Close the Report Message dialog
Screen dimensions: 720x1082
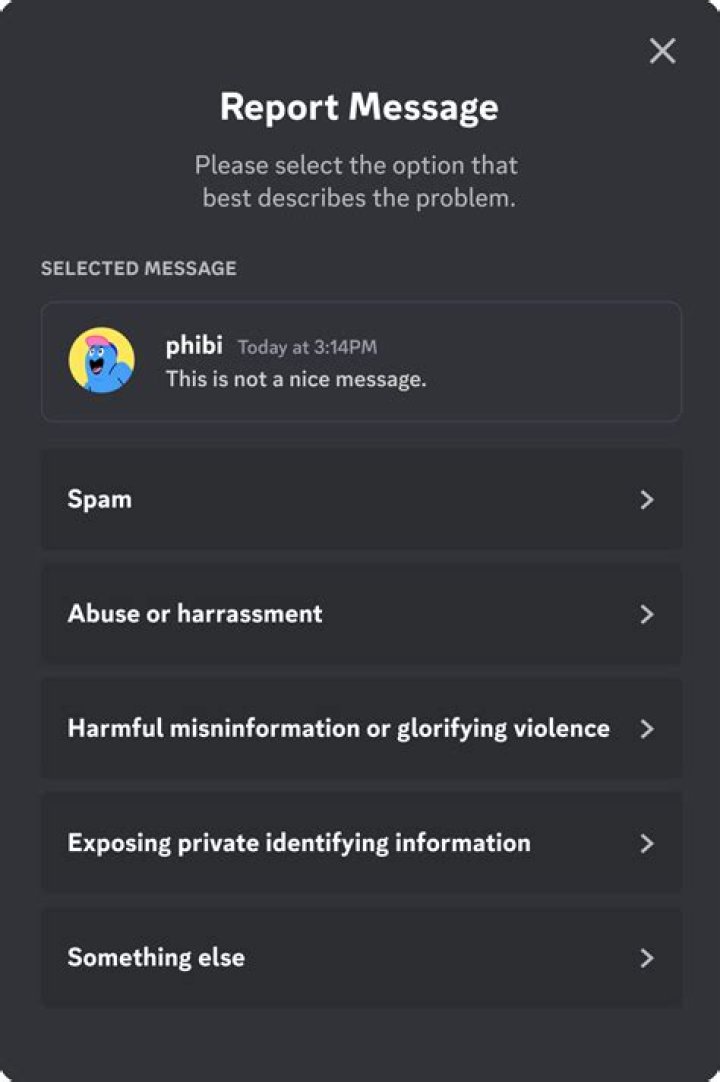coord(662,51)
